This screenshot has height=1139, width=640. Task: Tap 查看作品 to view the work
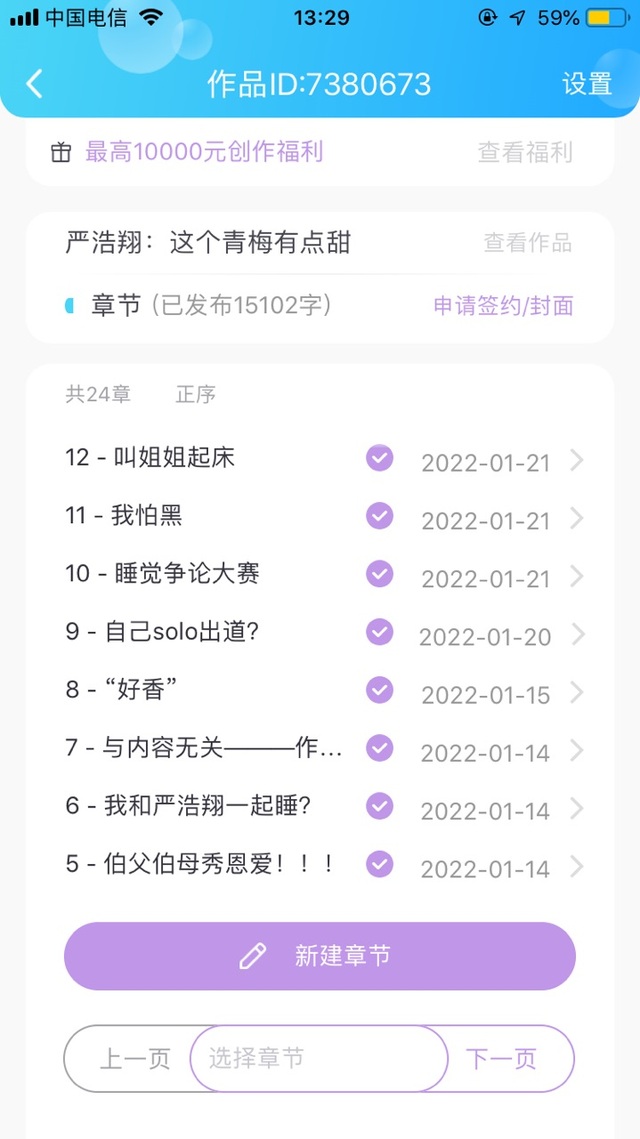tap(527, 243)
